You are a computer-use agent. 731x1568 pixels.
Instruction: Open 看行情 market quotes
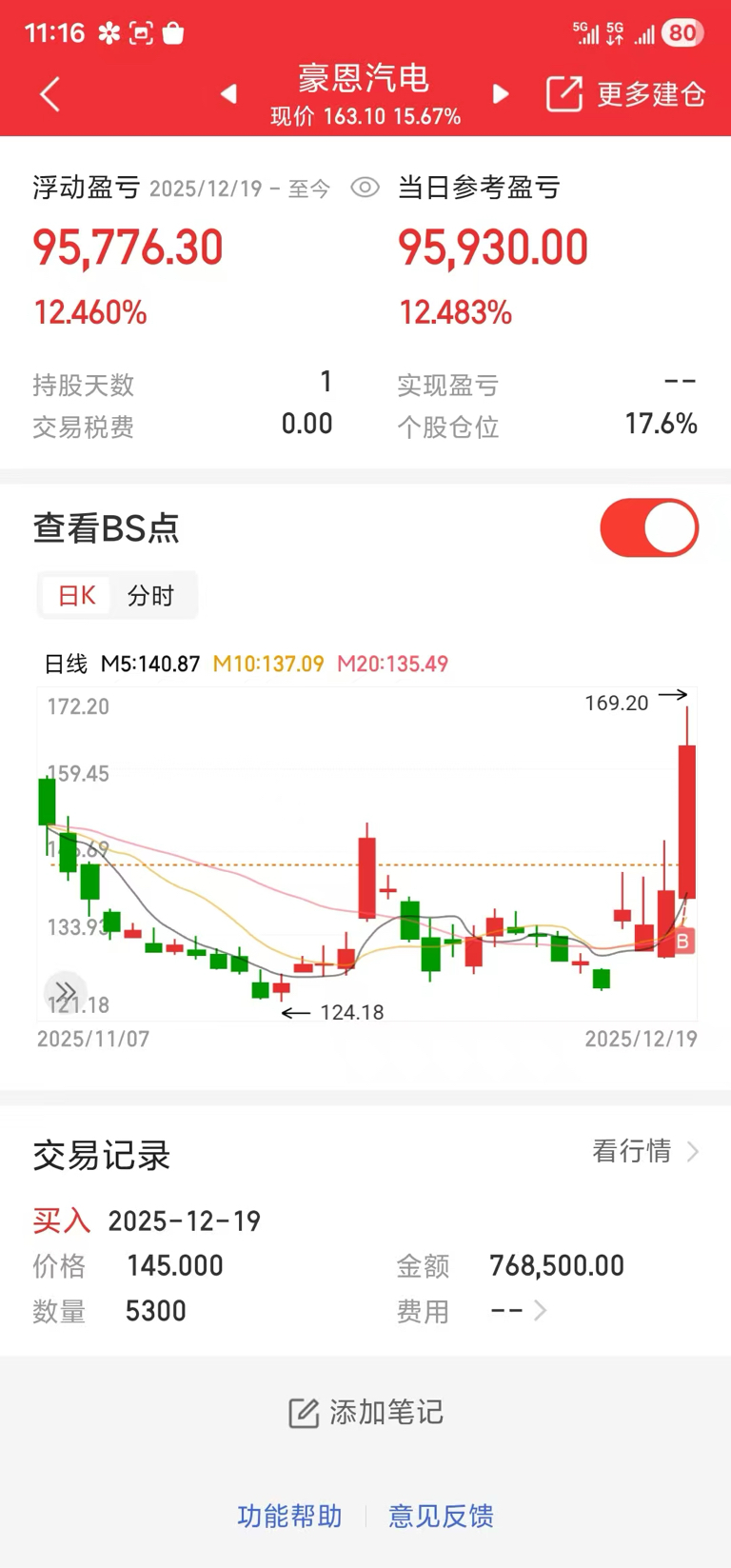point(645,1152)
